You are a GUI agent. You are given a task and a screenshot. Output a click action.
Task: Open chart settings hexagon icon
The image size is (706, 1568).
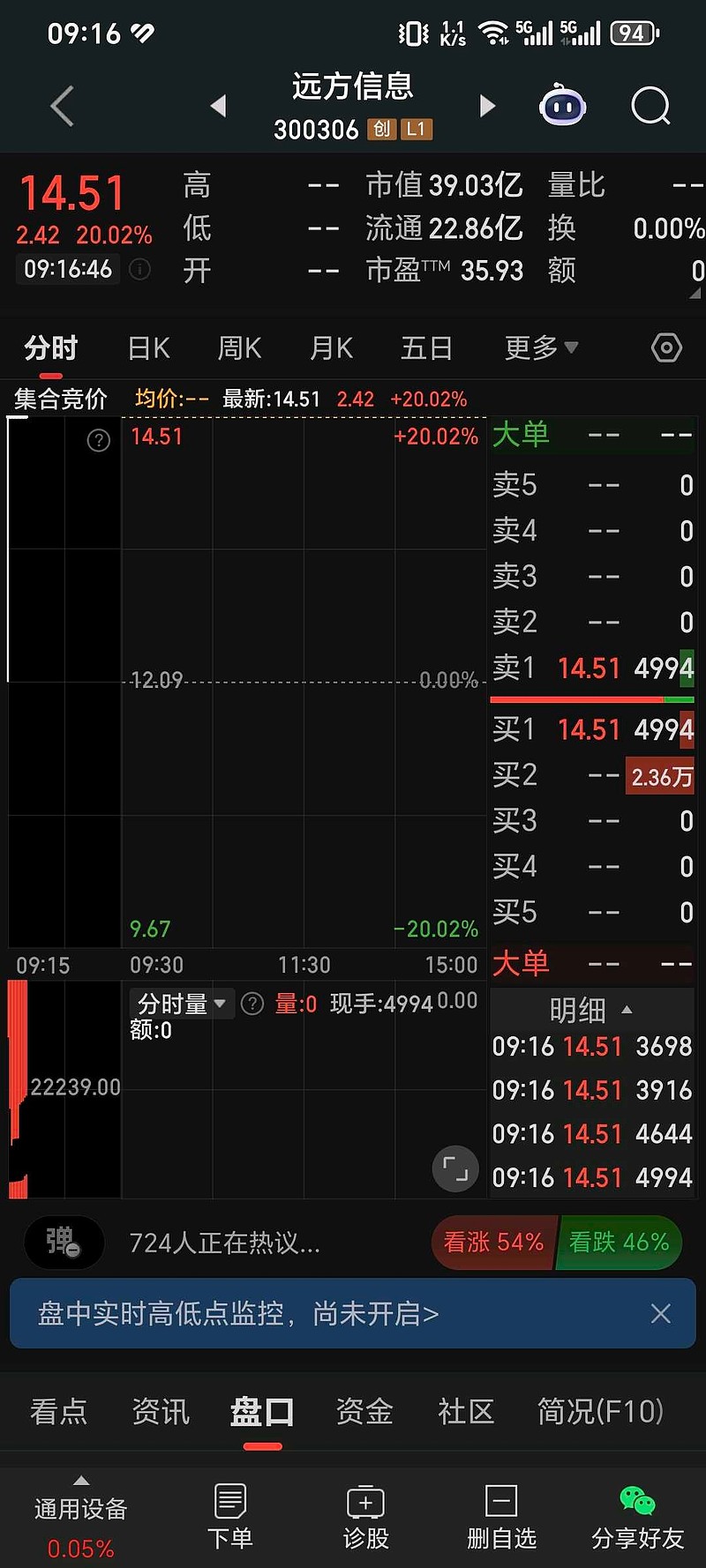click(666, 348)
